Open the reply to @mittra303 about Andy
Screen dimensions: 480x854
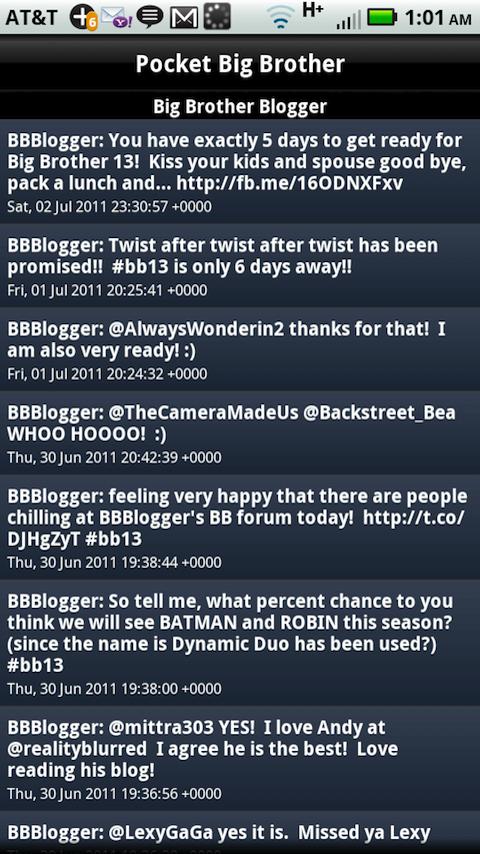240,758
